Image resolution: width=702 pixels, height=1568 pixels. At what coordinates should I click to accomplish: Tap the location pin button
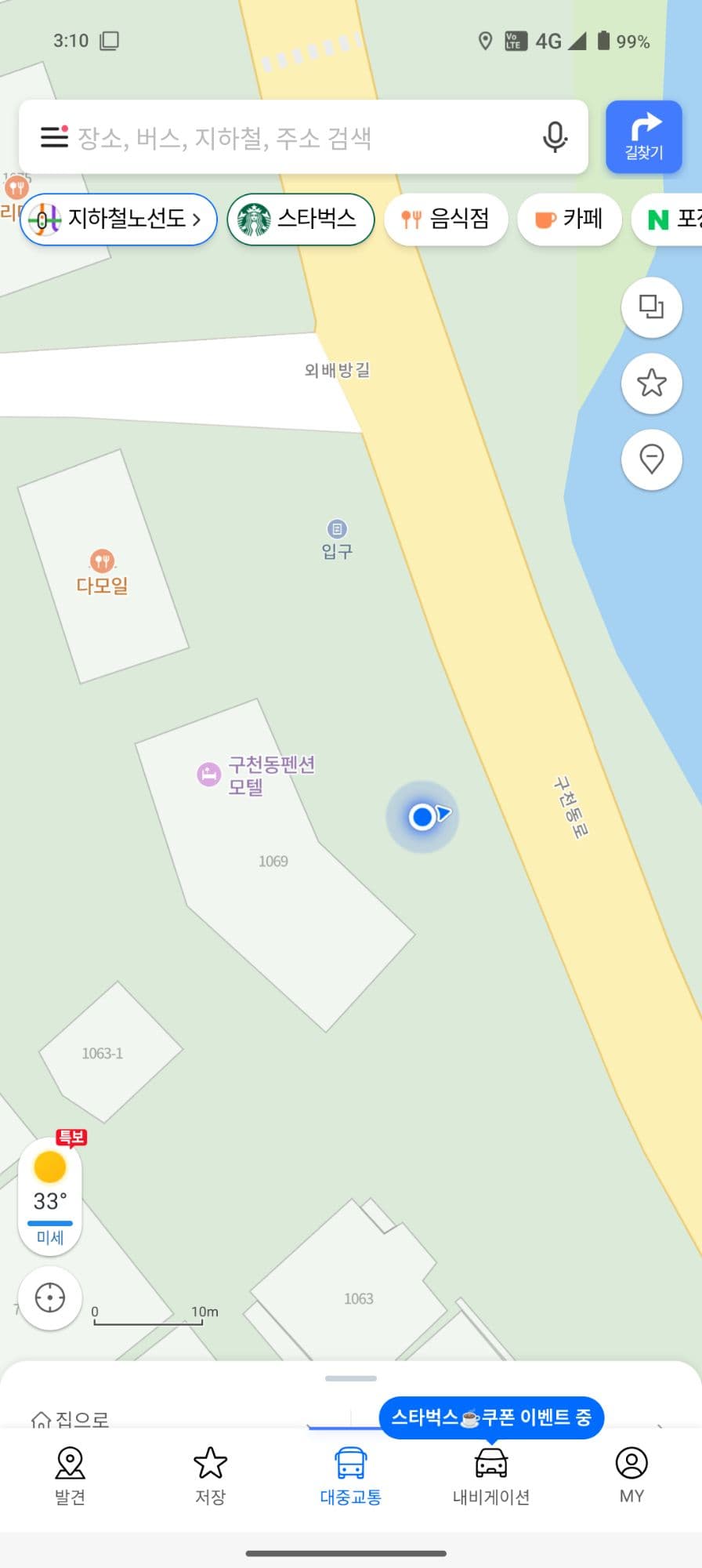pyautogui.click(x=651, y=459)
